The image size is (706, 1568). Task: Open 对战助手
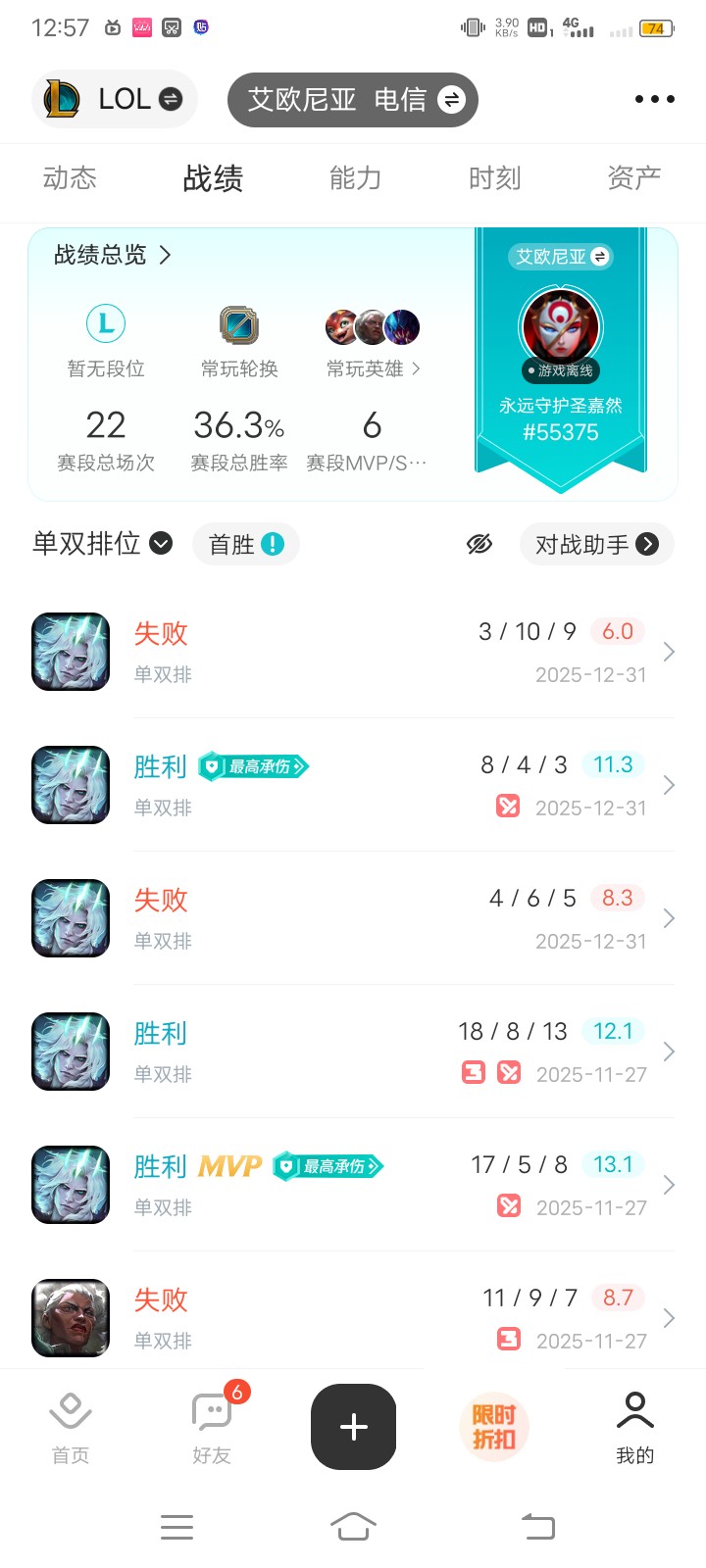pos(596,544)
